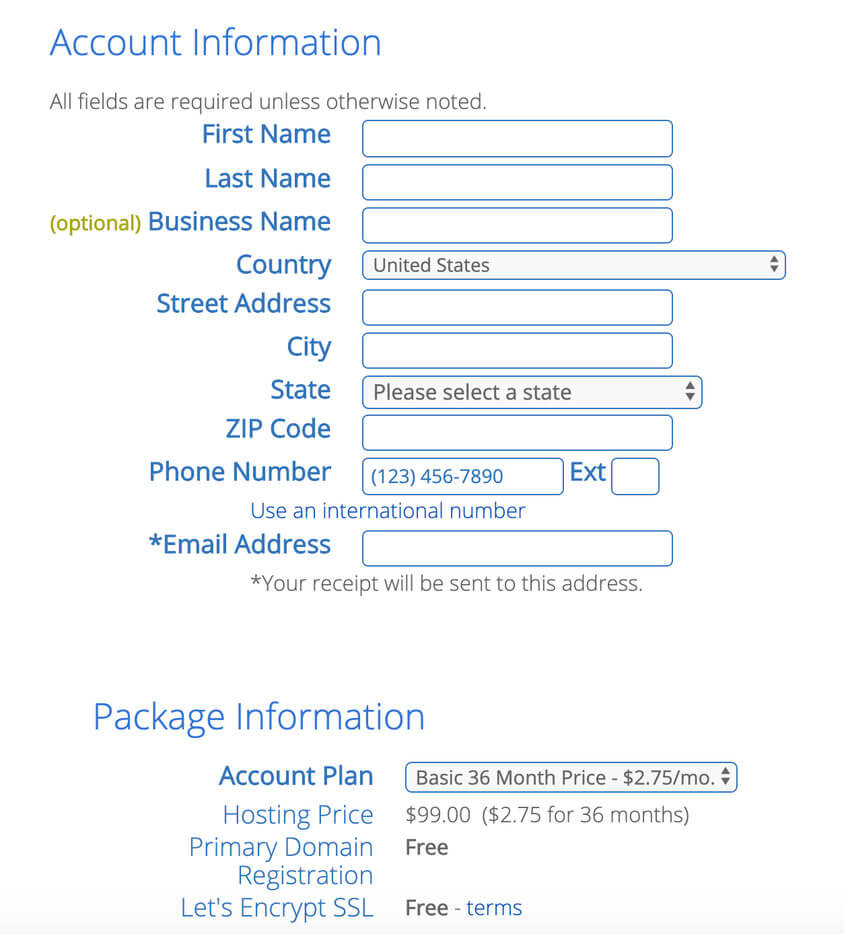Click the Hosting Price label

[298, 814]
